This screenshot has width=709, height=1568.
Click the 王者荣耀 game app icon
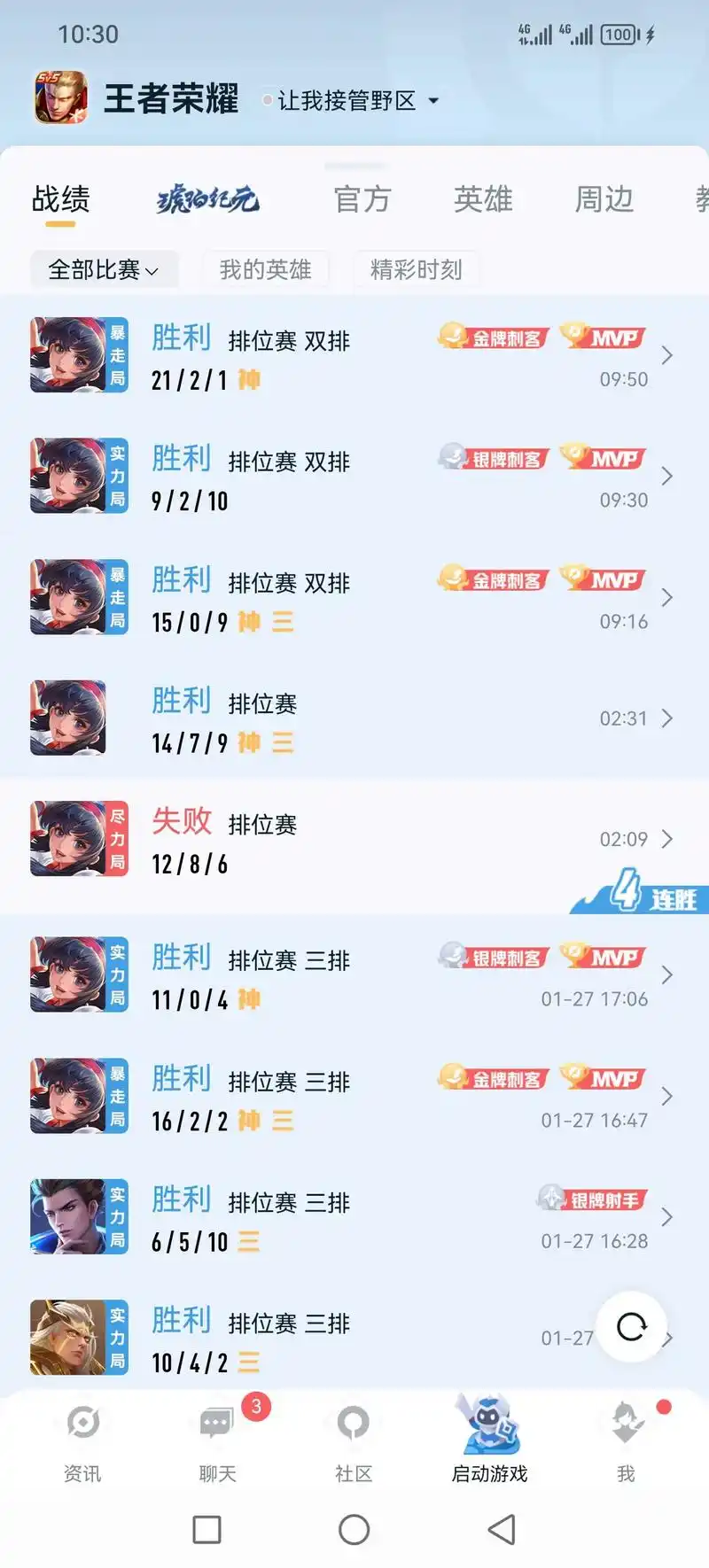pos(59,99)
